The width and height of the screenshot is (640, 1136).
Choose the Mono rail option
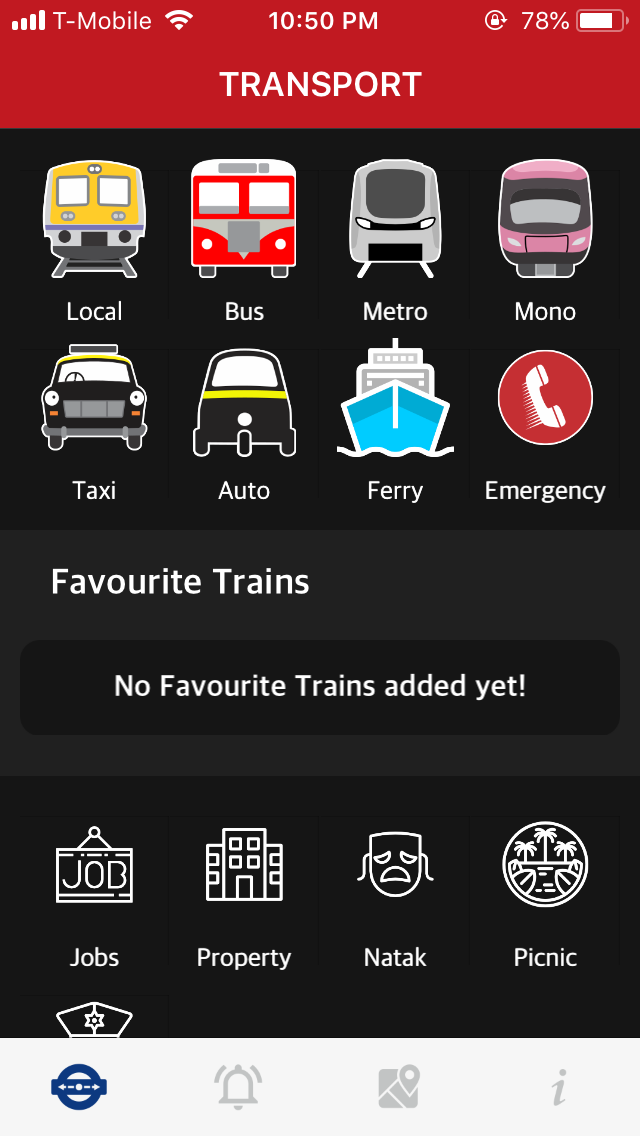[x=545, y=240]
